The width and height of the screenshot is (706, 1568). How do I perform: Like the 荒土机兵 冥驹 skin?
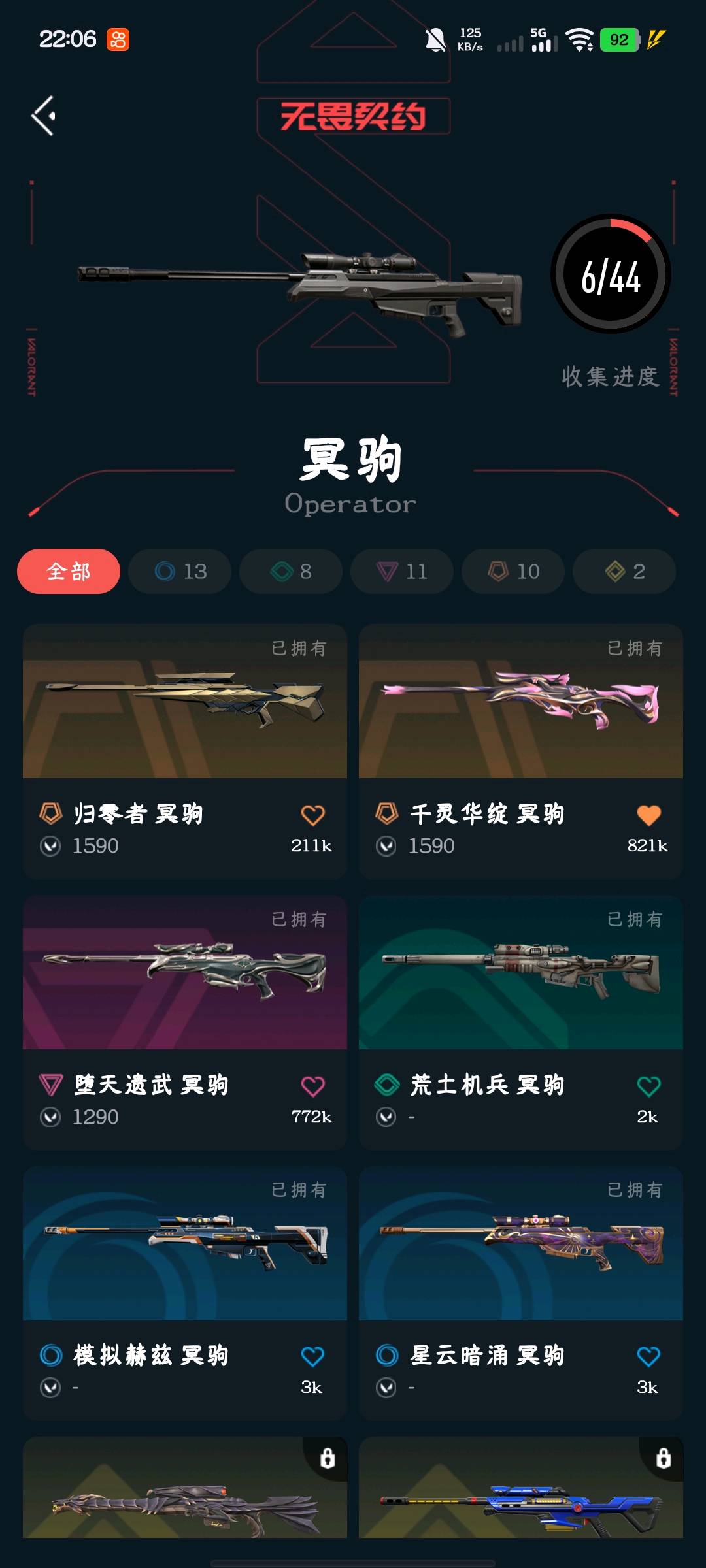[648, 1086]
